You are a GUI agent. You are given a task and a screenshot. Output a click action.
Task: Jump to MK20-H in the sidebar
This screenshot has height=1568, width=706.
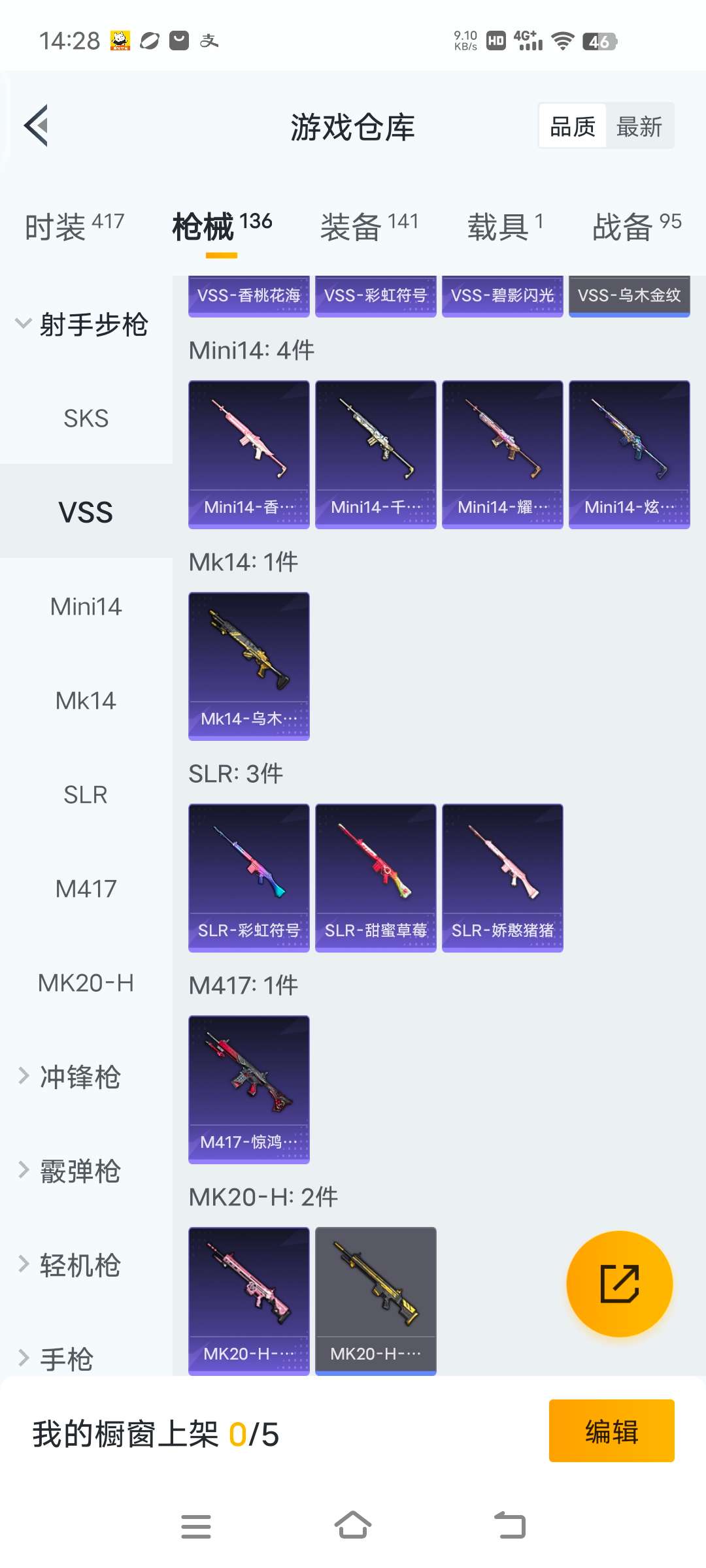[86, 983]
